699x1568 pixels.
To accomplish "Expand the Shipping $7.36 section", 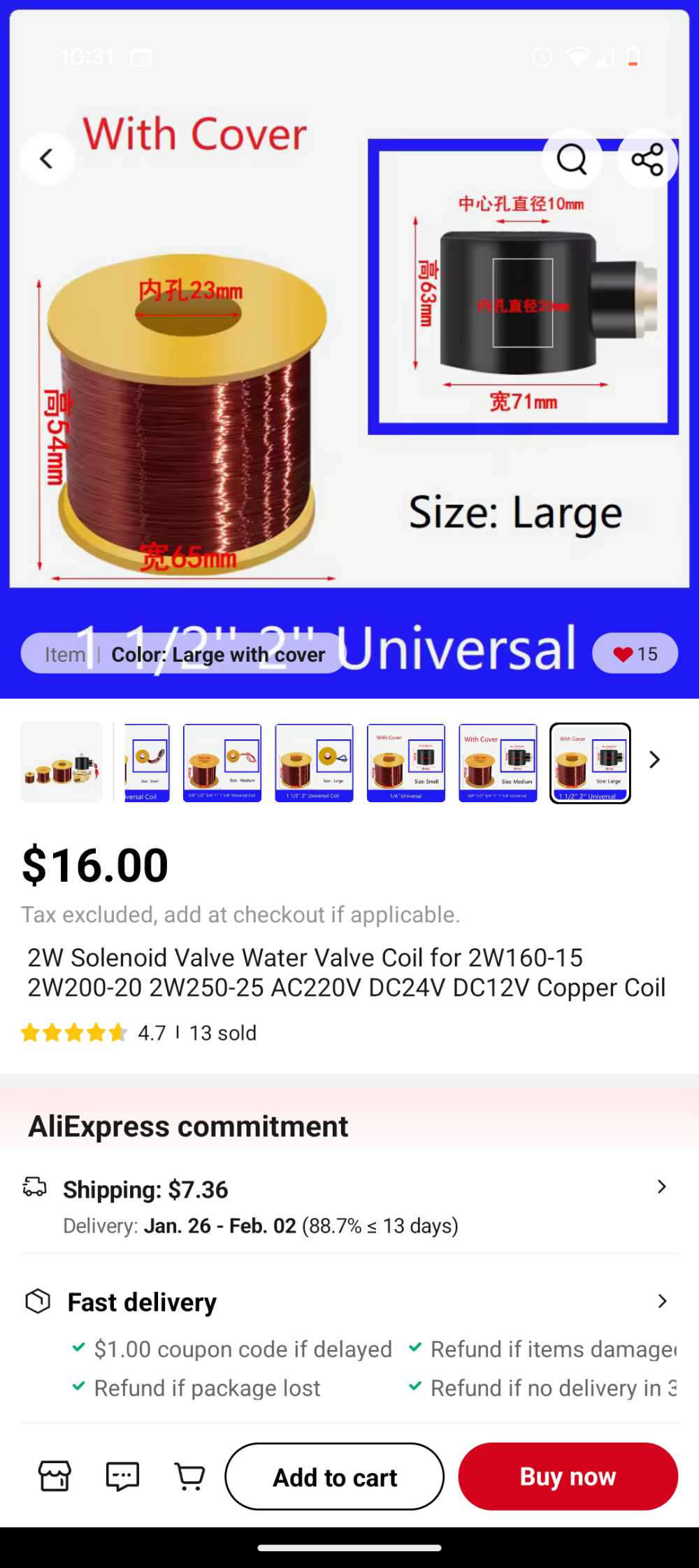I will [x=661, y=1186].
